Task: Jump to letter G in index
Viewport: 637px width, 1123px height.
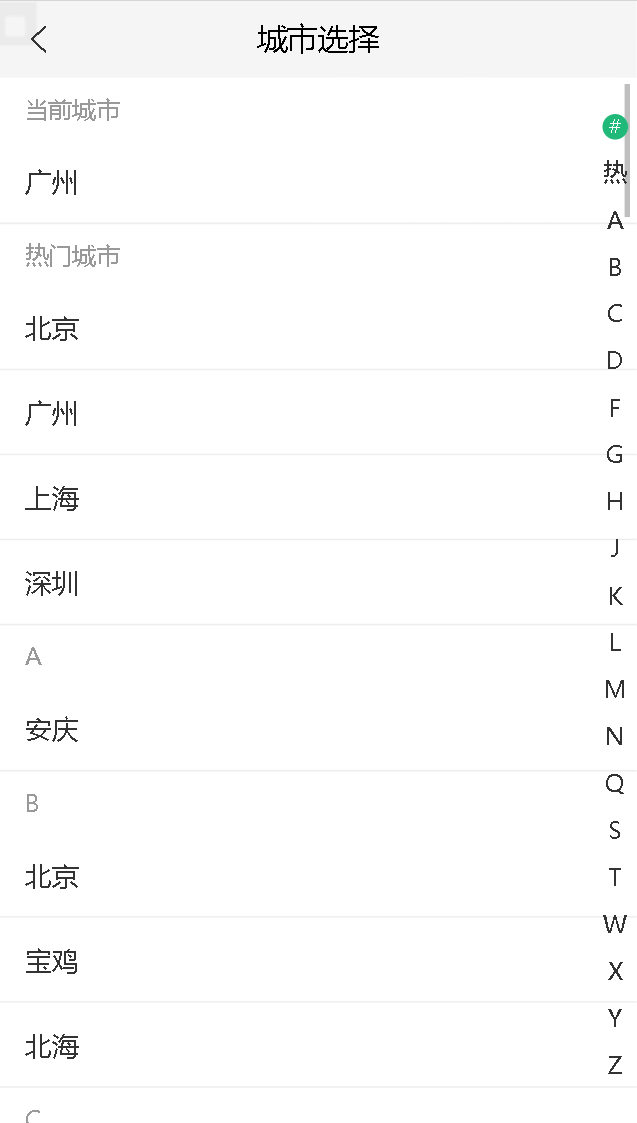Action: click(615, 454)
